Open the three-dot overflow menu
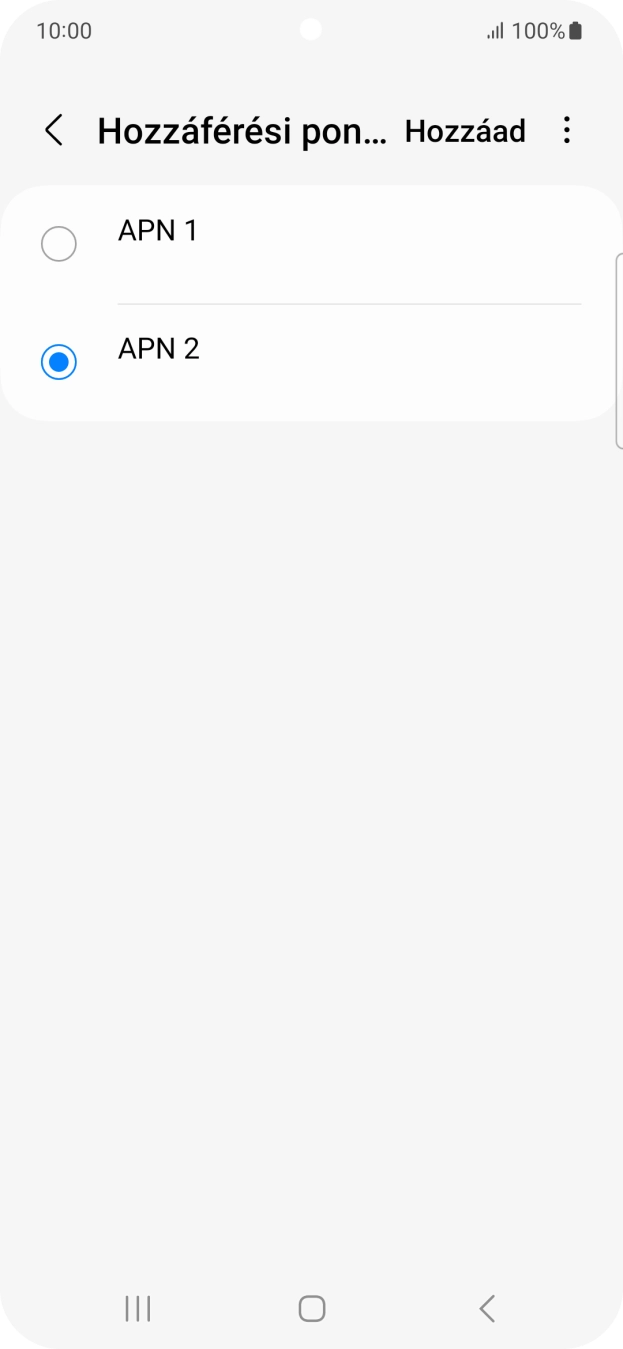This screenshot has width=623, height=1349. pyautogui.click(x=567, y=131)
